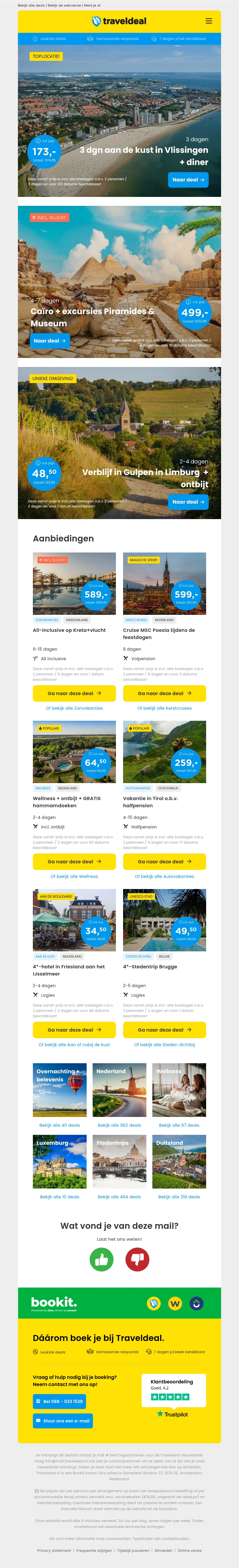Screen dimensions: 239x1568
Task: Call via the 'Bel 088 - 033 1528' button
Action: coord(59,1401)
